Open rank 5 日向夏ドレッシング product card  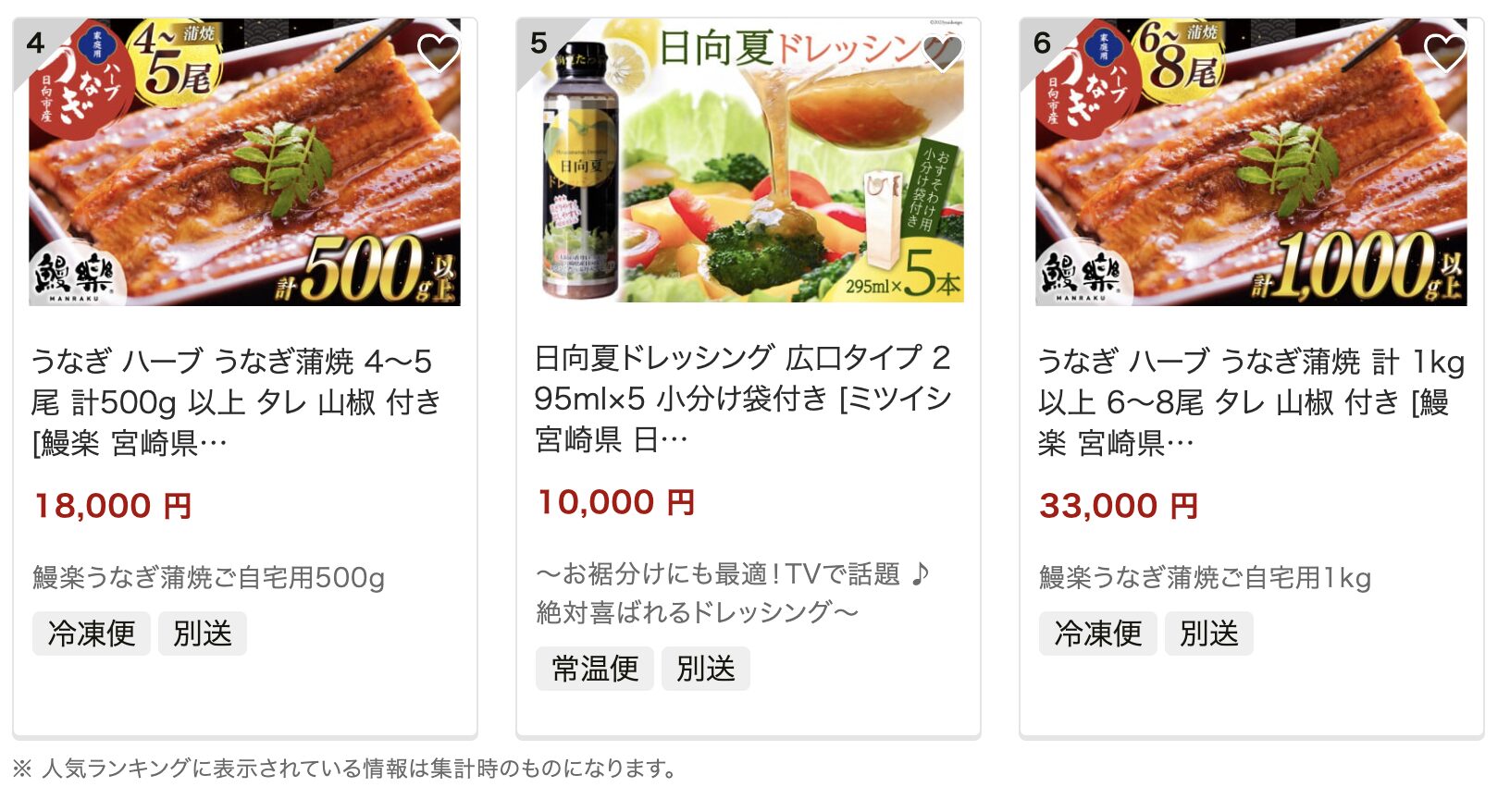(742, 398)
